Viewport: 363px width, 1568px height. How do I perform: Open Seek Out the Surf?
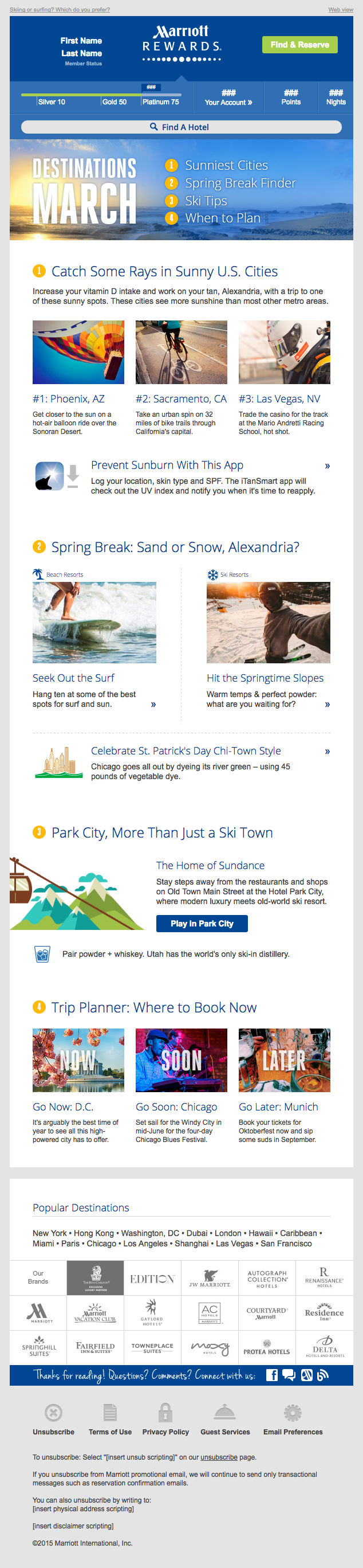73,678
